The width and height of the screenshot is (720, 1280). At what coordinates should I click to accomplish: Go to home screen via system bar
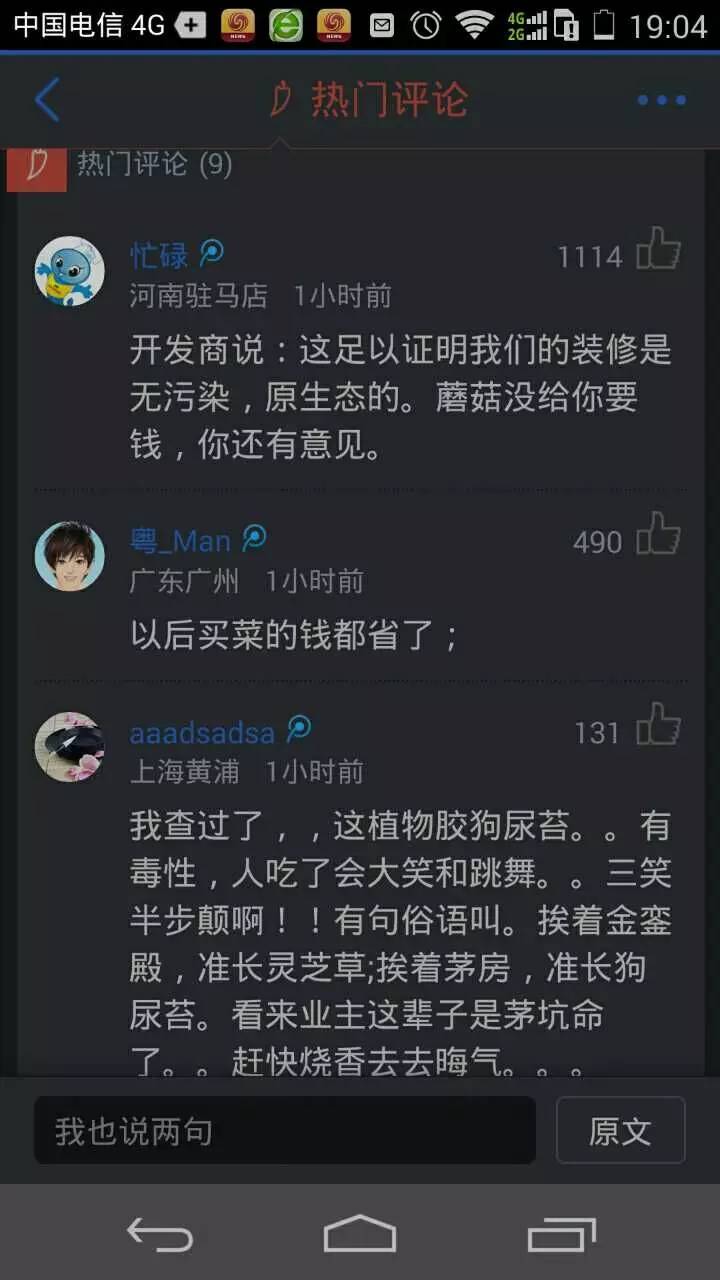pos(360,1235)
